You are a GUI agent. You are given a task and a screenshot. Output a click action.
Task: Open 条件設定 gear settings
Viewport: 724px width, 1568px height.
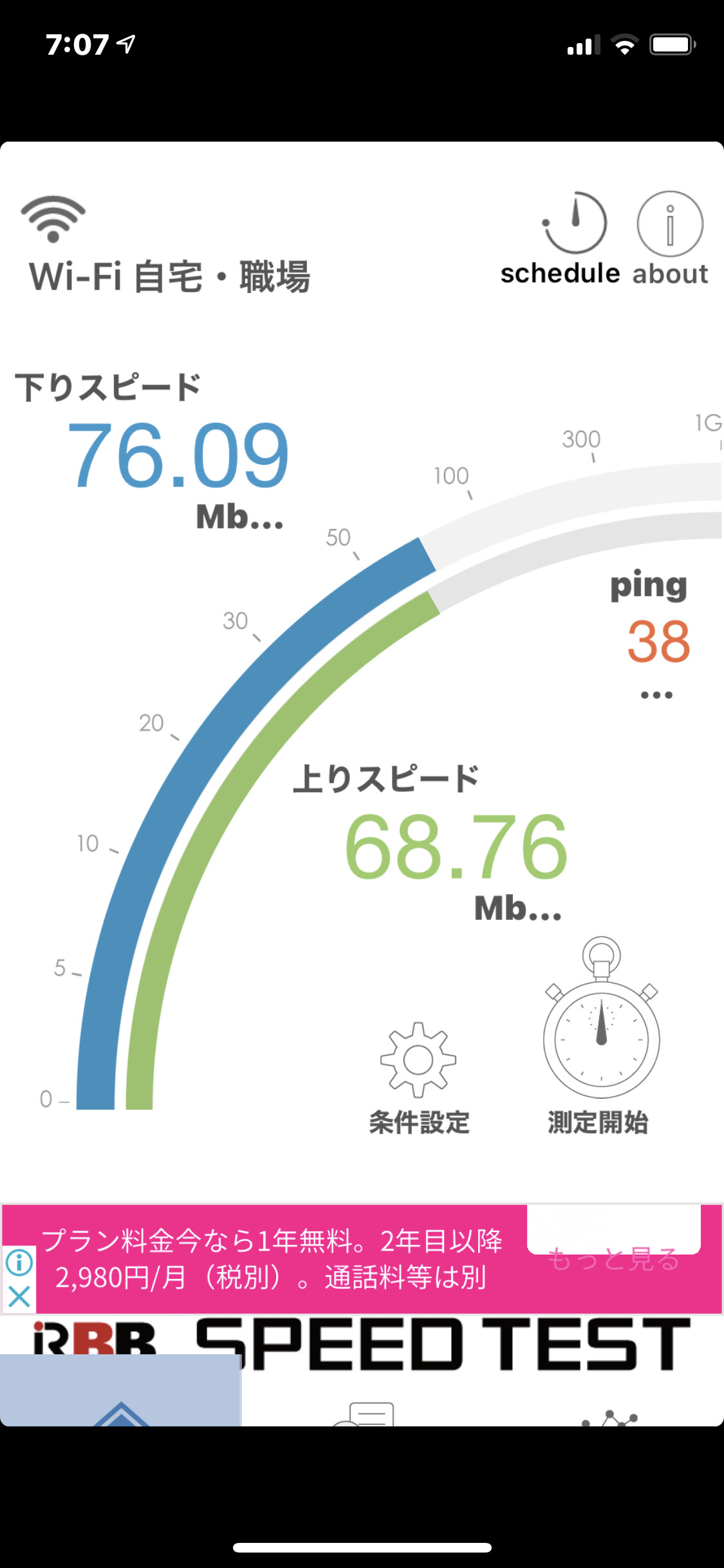pyautogui.click(x=419, y=1078)
